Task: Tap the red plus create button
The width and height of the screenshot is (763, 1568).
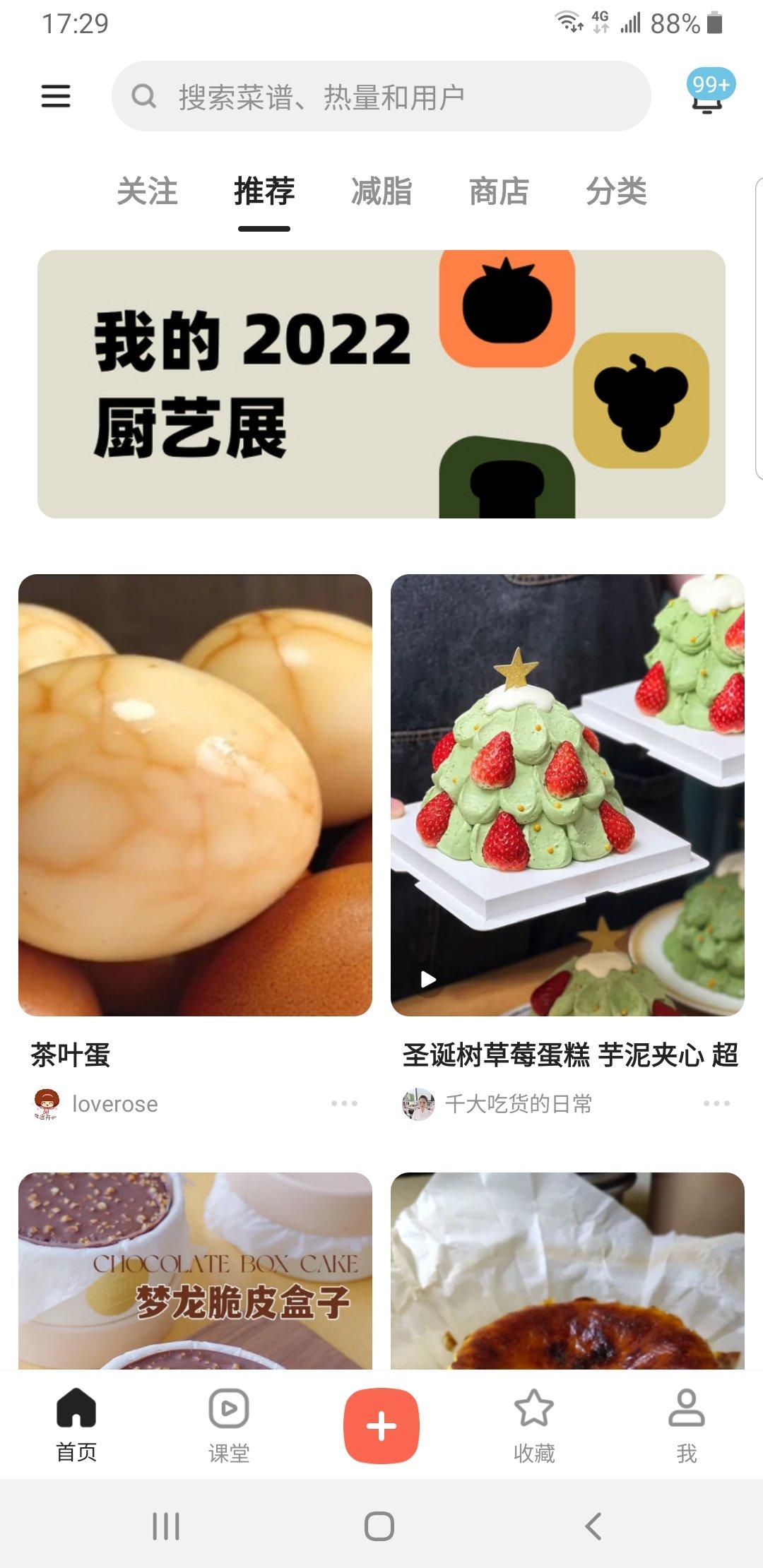Action: 381,1425
